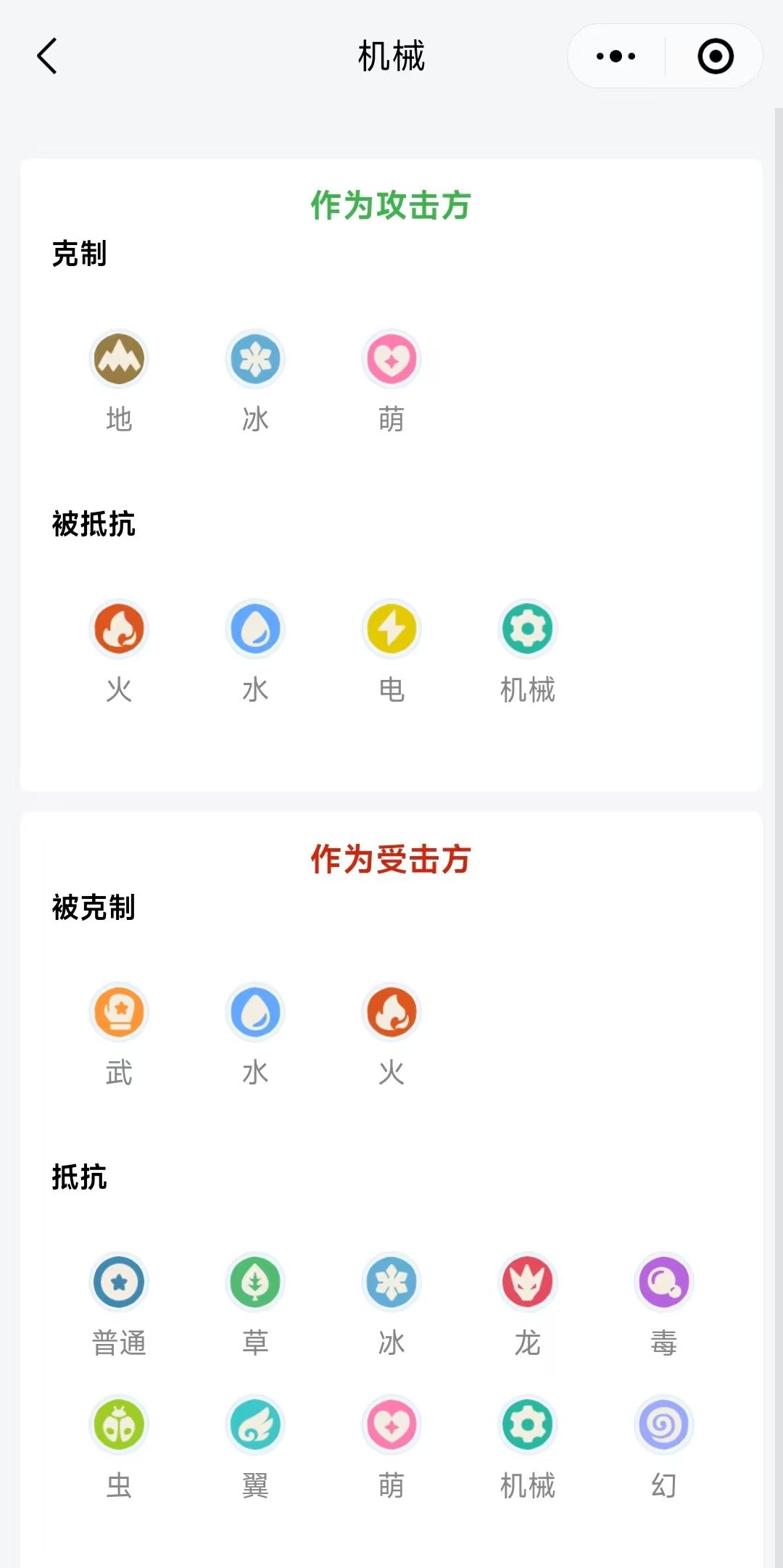Click the 冰 snowflake icon under 克制
Viewport: 783px width, 1568px height.
254,359
